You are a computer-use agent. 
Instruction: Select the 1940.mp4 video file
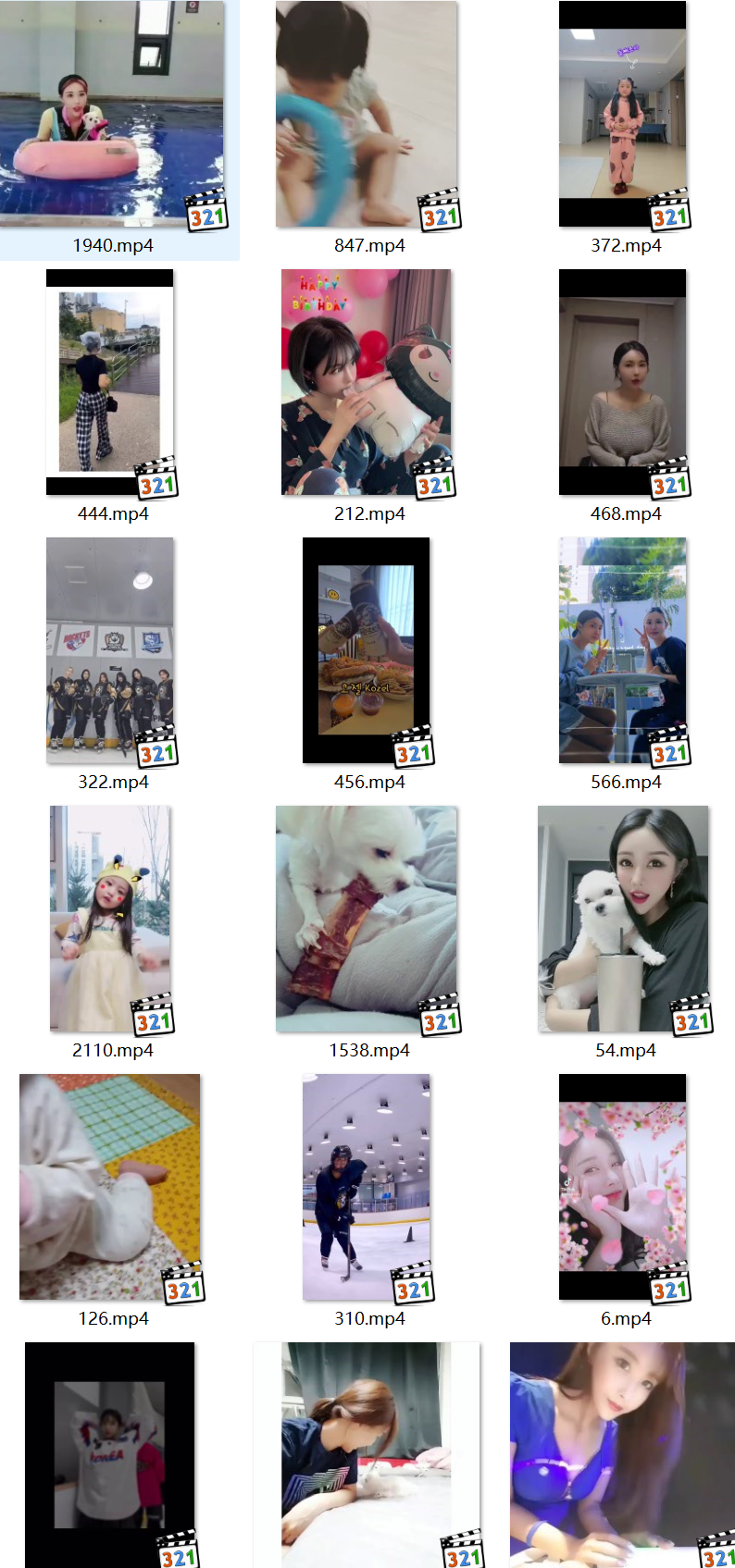click(x=112, y=115)
